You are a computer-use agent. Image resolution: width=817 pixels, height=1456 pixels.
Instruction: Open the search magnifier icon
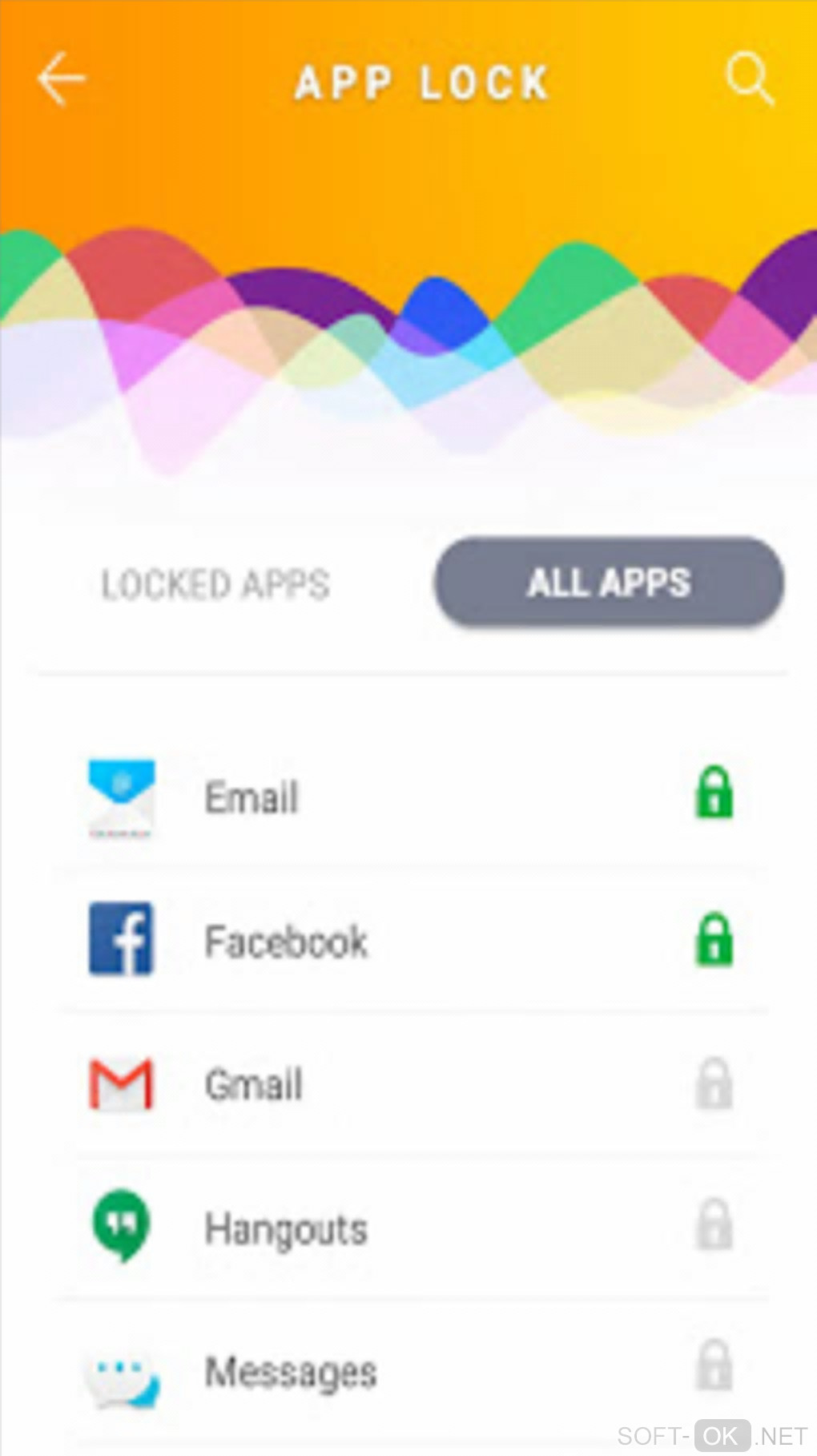click(x=750, y=79)
